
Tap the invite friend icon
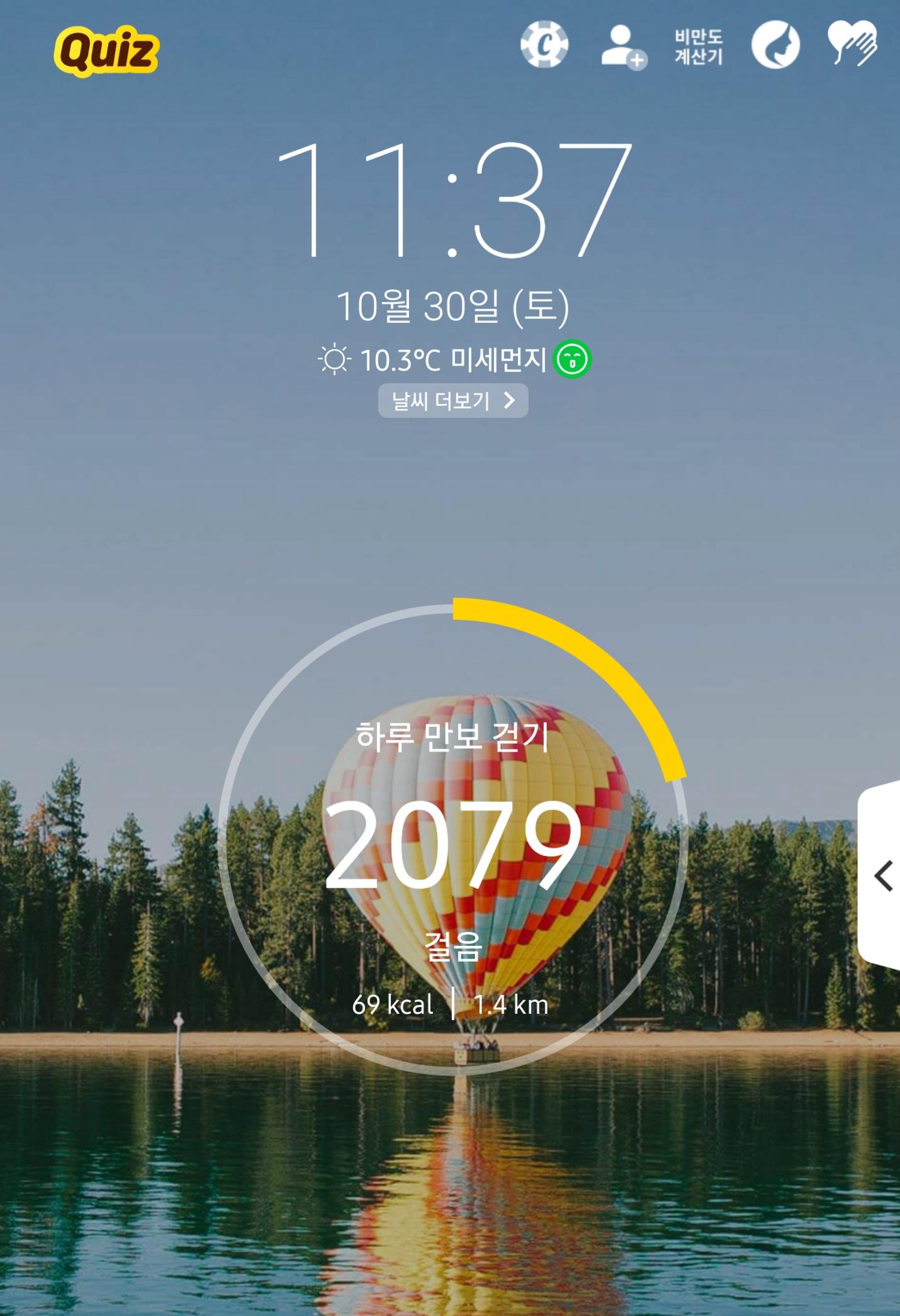[x=622, y=46]
